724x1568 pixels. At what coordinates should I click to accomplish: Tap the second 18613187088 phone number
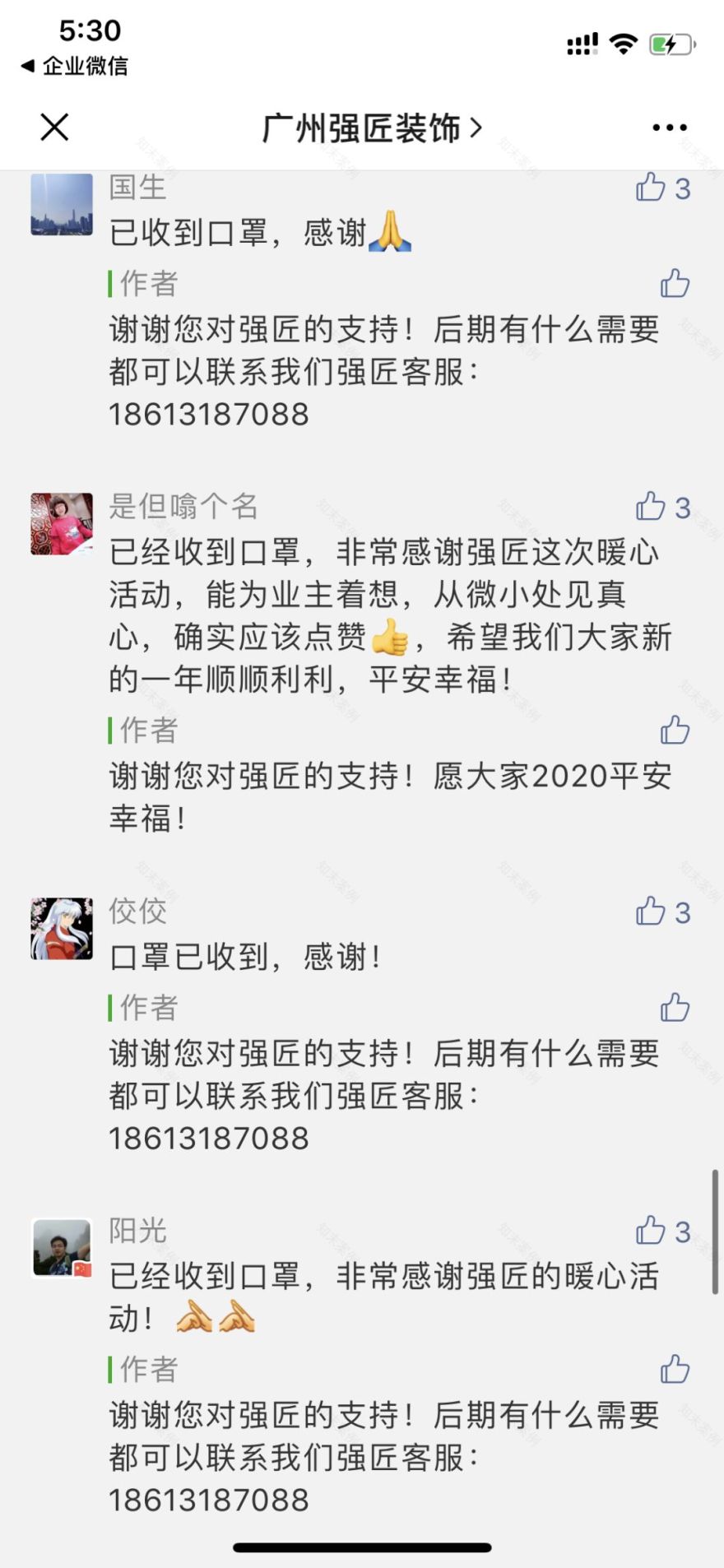click(x=208, y=1139)
